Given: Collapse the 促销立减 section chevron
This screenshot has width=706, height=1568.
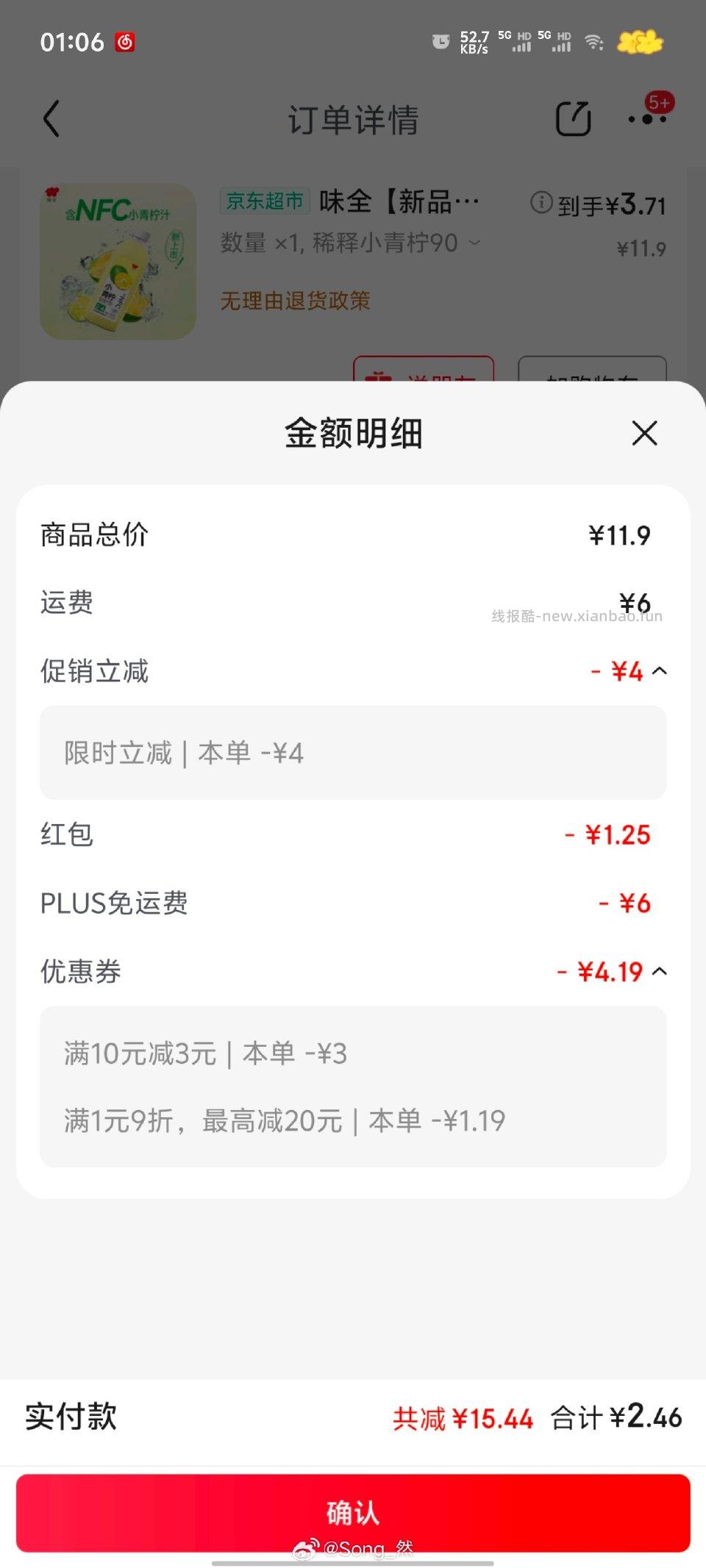Looking at the screenshot, I should click(x=660, y=671).
